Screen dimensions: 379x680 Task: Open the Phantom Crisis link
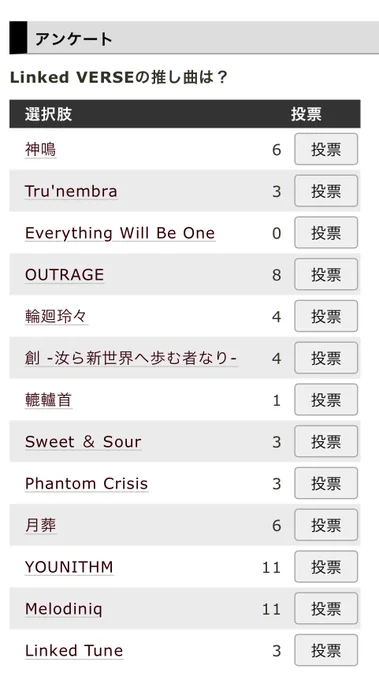(87, 483)
